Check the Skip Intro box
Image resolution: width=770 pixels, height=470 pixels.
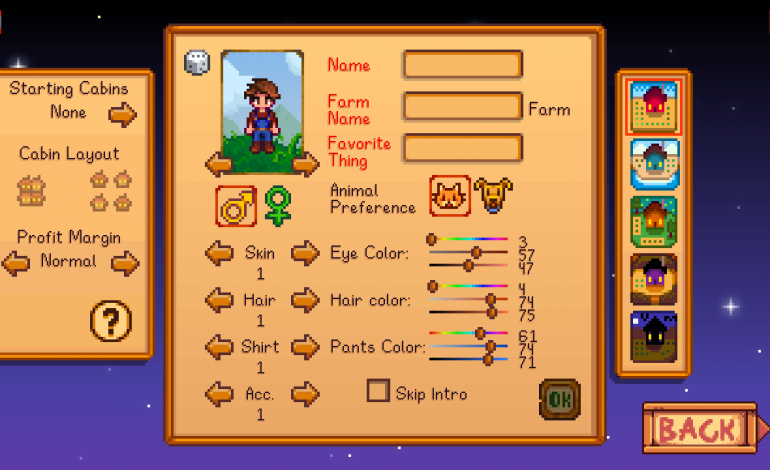coord(378,391)
